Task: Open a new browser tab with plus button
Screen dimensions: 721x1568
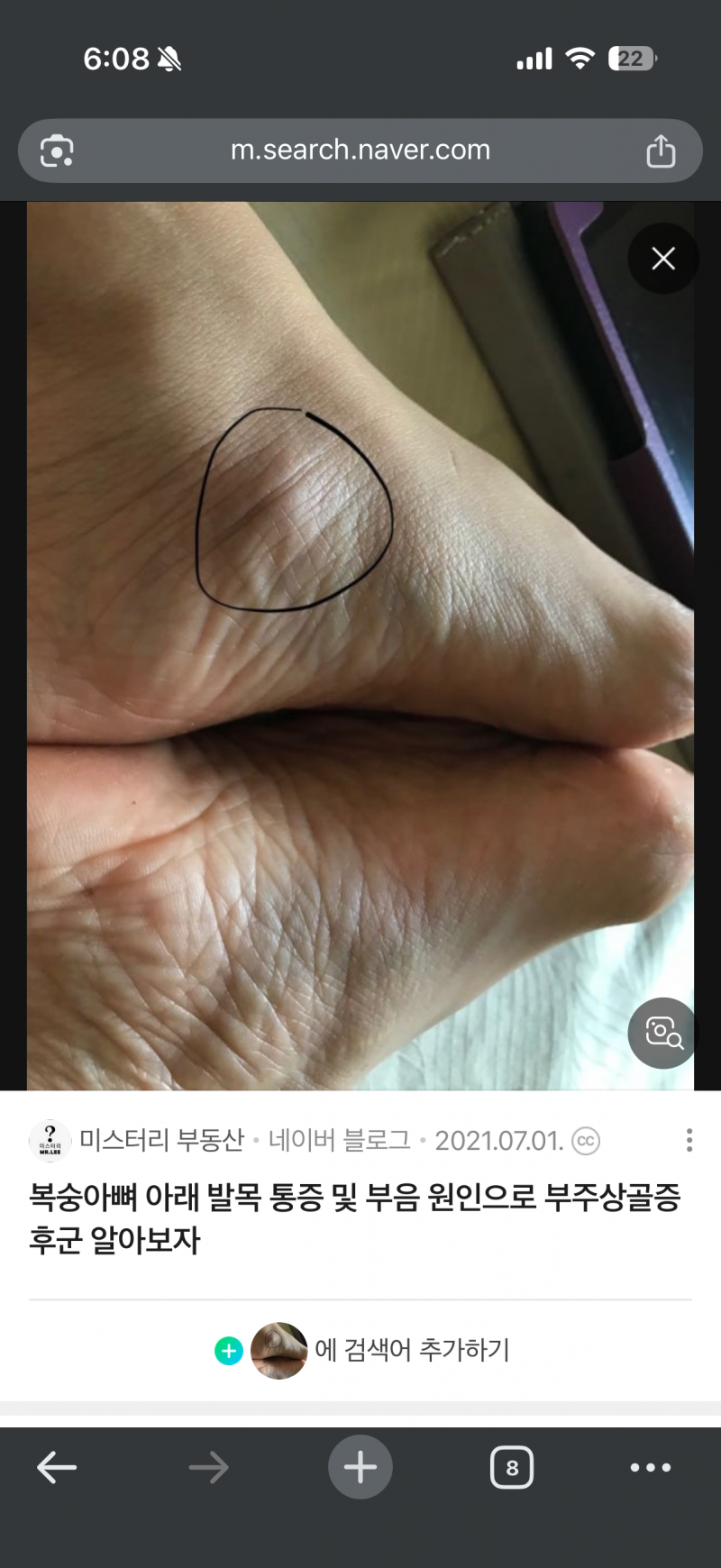Action: (x=360, y=1467)
